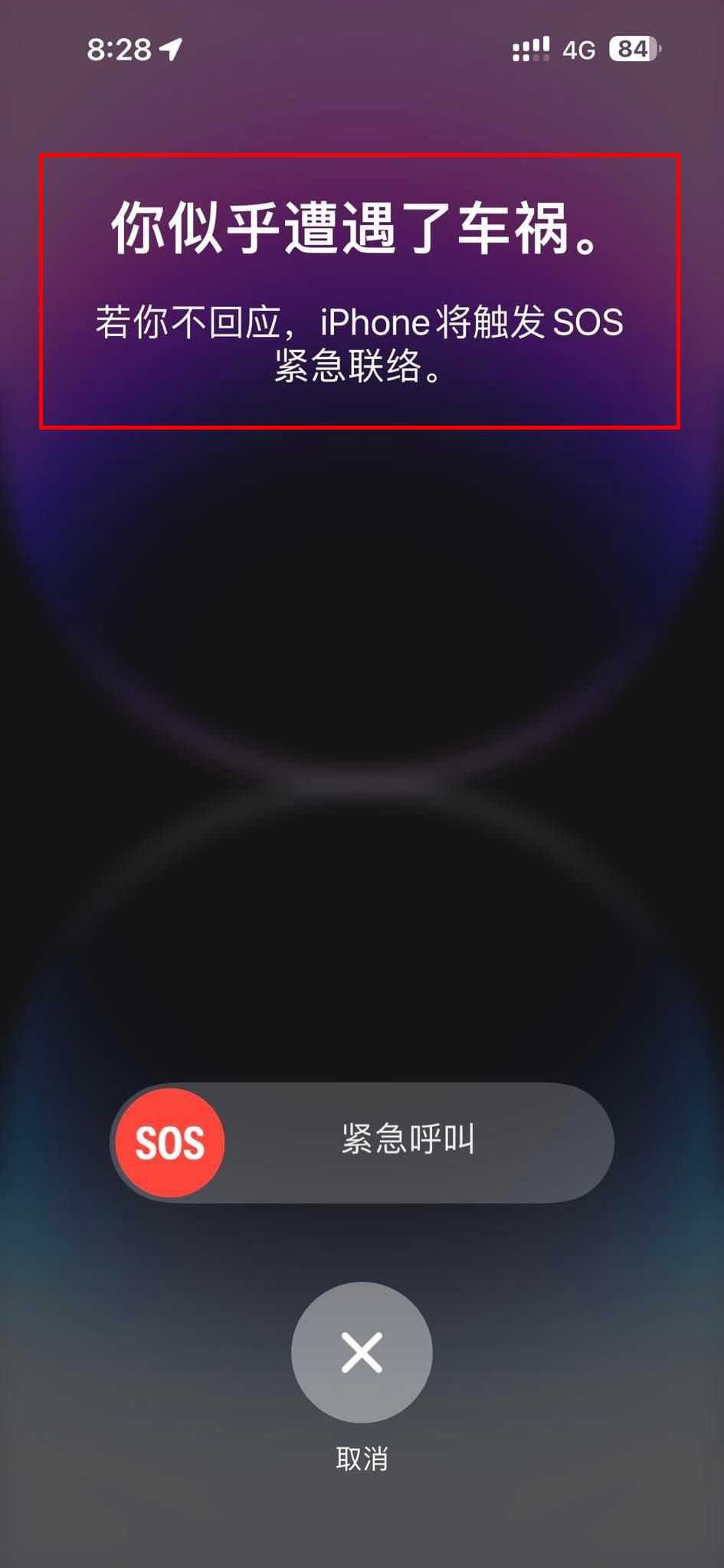Cancel the crash alert with X button
Screen dimensions: 724x1568
tap(362, 1352)
